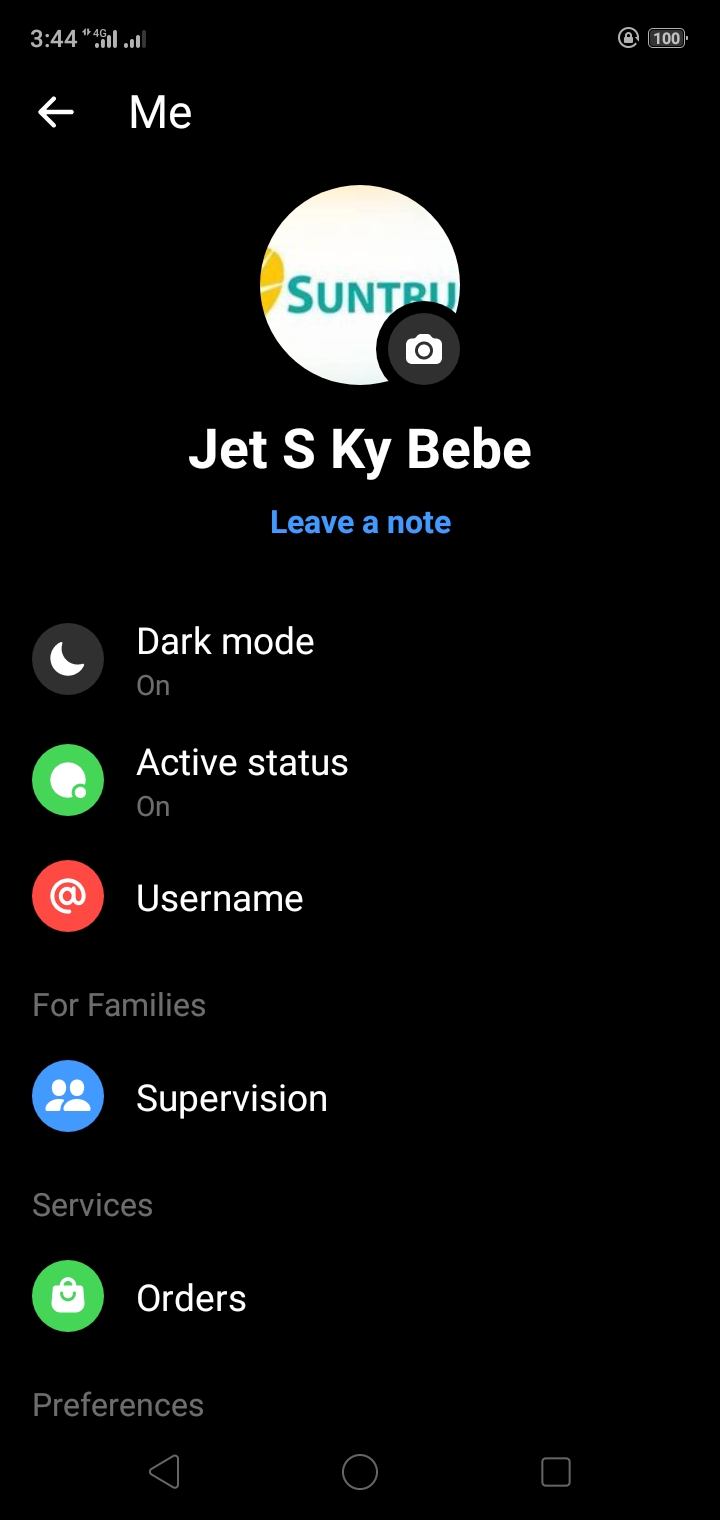Open recent apps from navigation bar
720x1520 pixels.
555,1472
